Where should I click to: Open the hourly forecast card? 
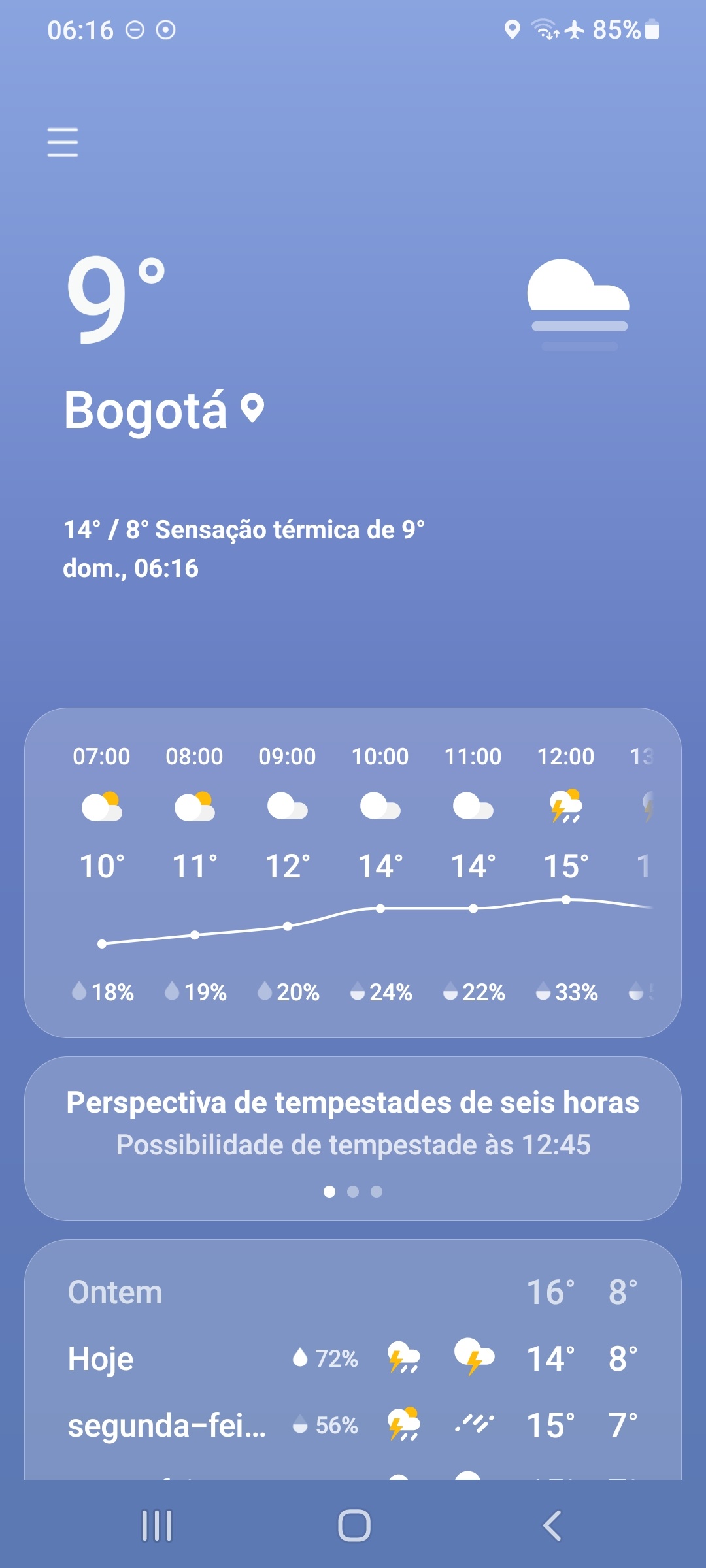tap(353, 872)
